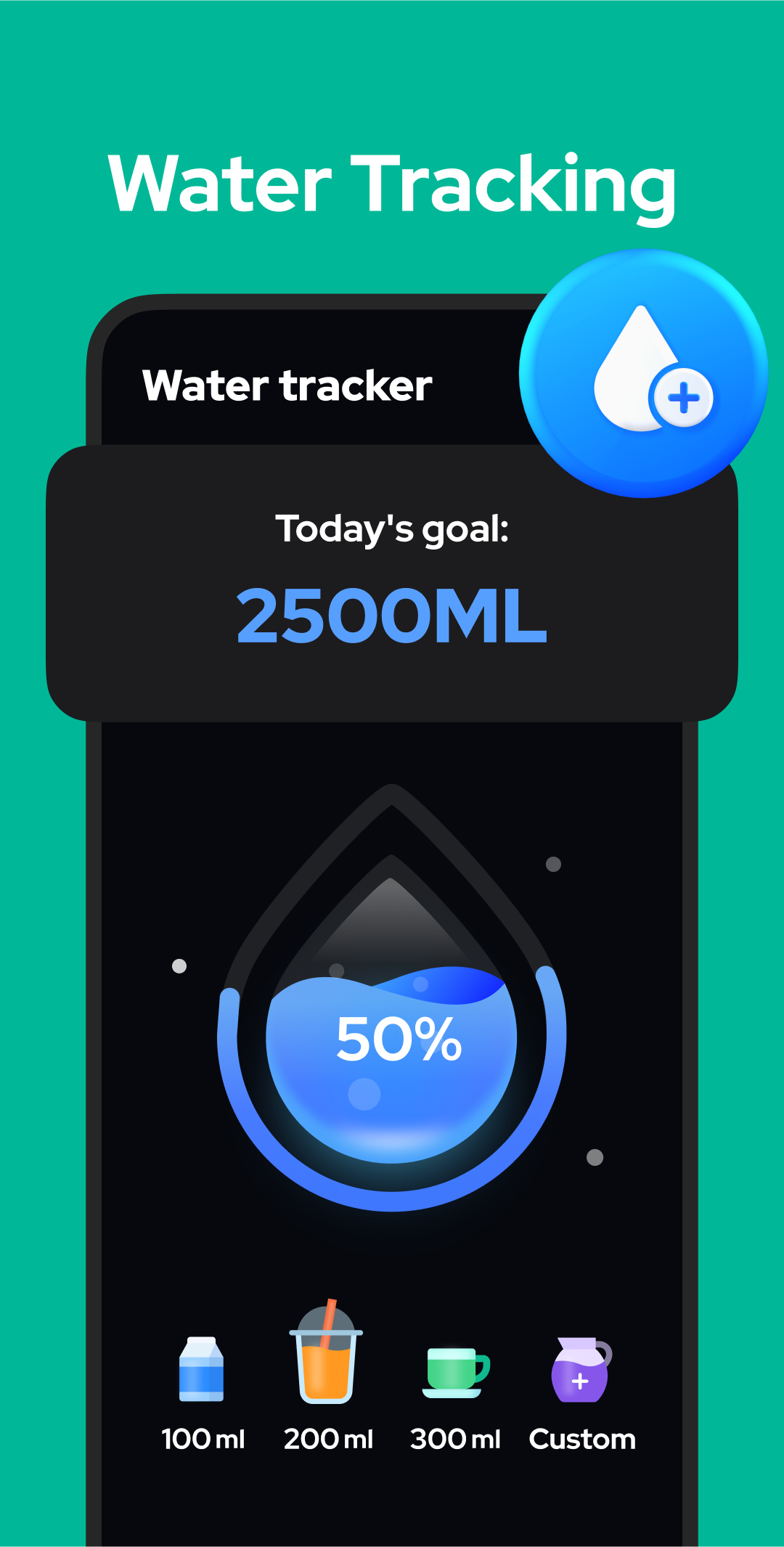This screenshot has width=784, height=1547.
Task: Add water using the Custom option
Action: (x=581, y=1368)
